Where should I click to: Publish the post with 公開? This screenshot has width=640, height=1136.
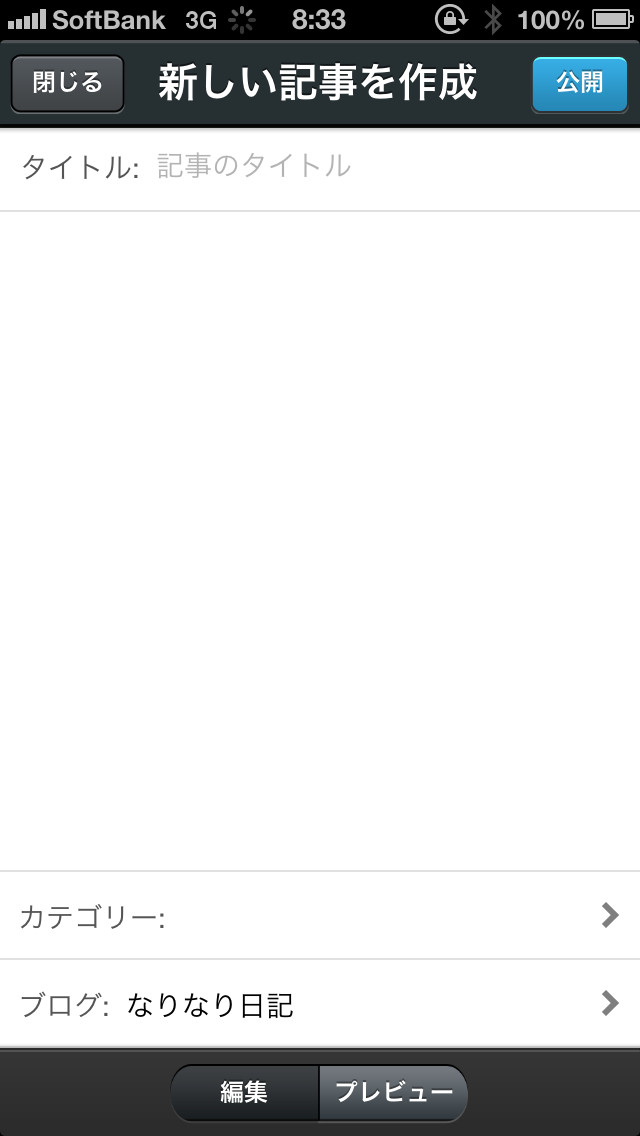pyautogui.click(x=579, y=83)
